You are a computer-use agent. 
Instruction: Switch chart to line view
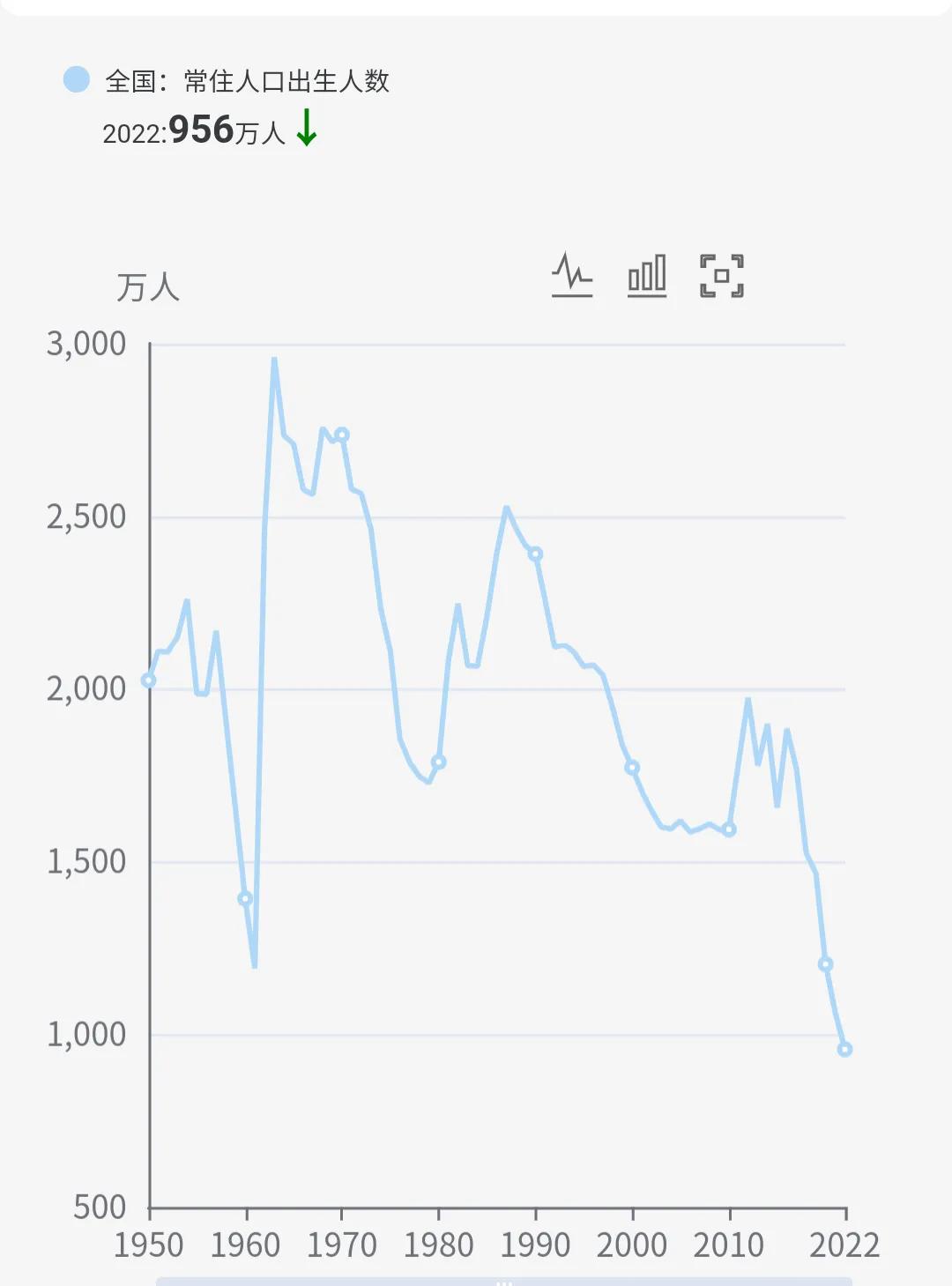pyautogui.click(x=572, y=275)
